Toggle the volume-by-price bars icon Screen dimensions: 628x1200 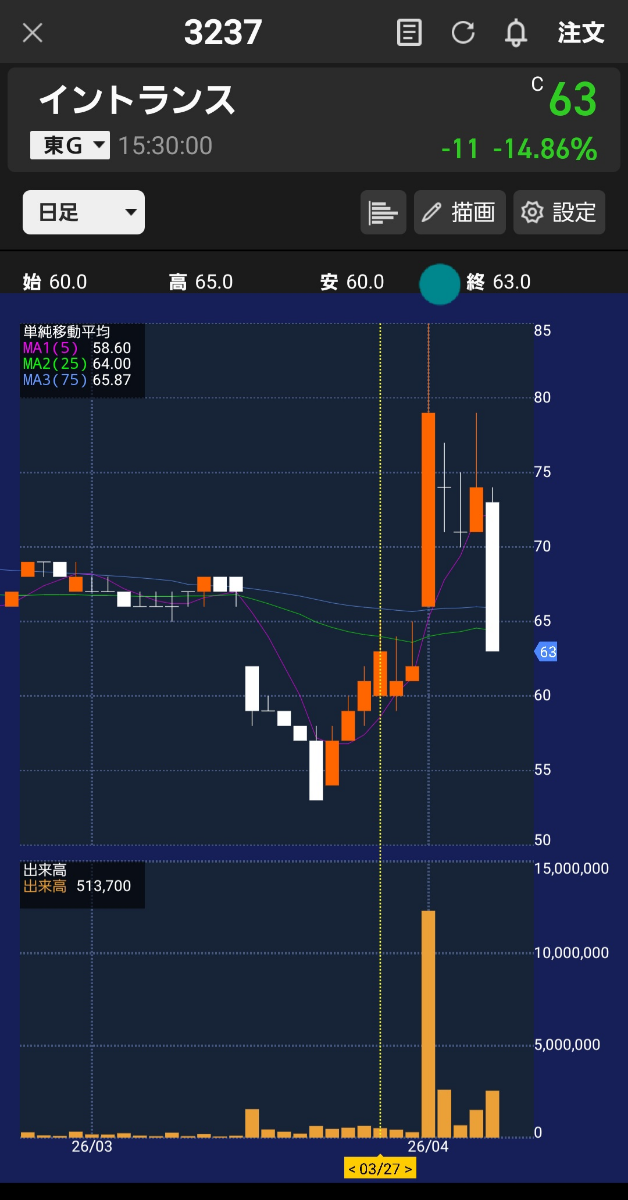tap(383, 212)
